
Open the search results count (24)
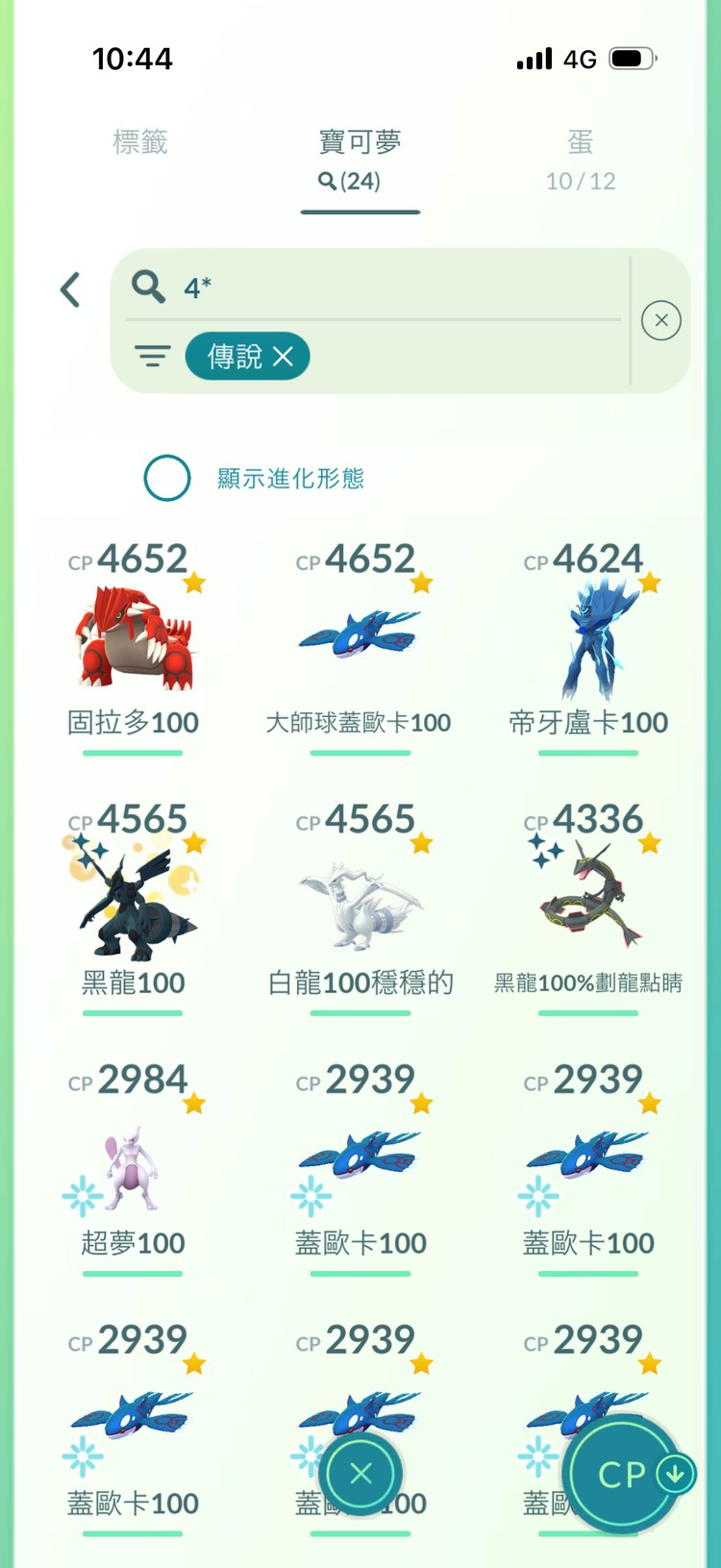(360, 181)
